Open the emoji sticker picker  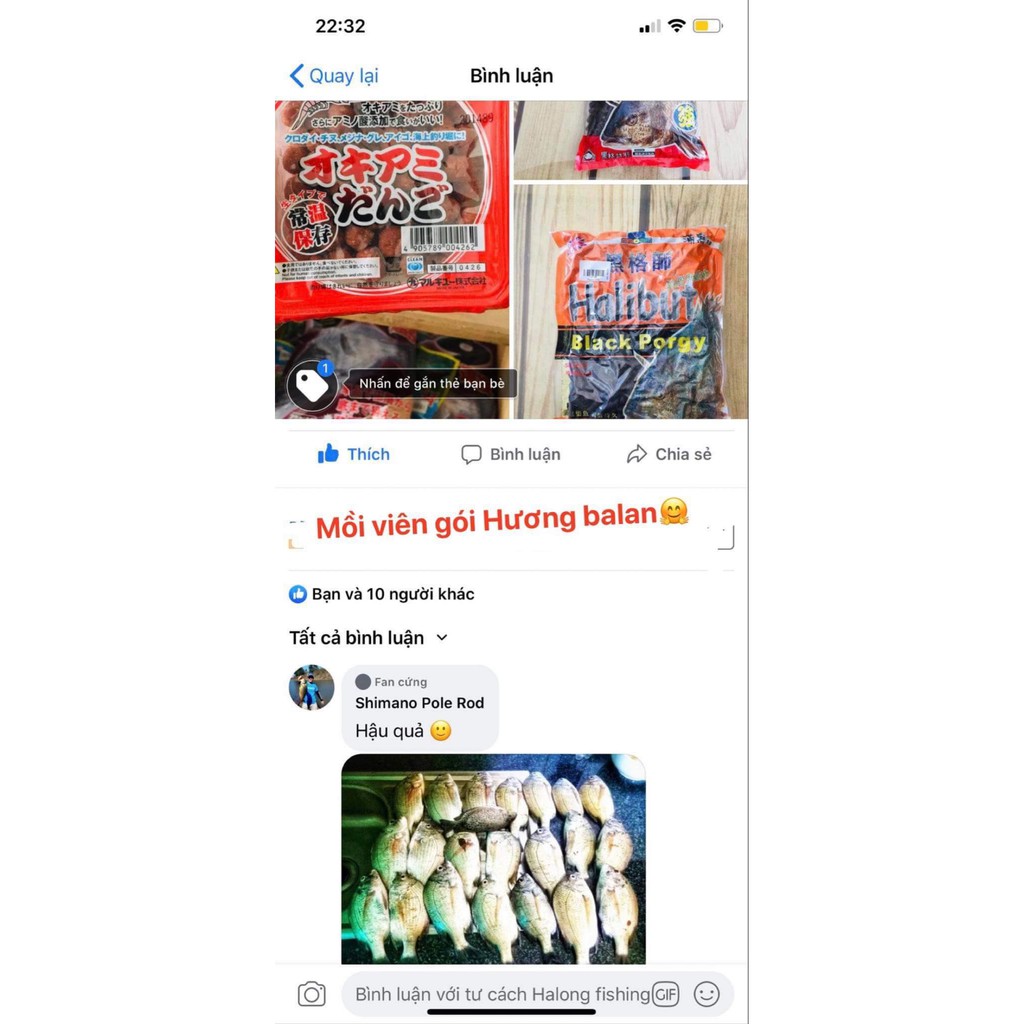[707, 994]
